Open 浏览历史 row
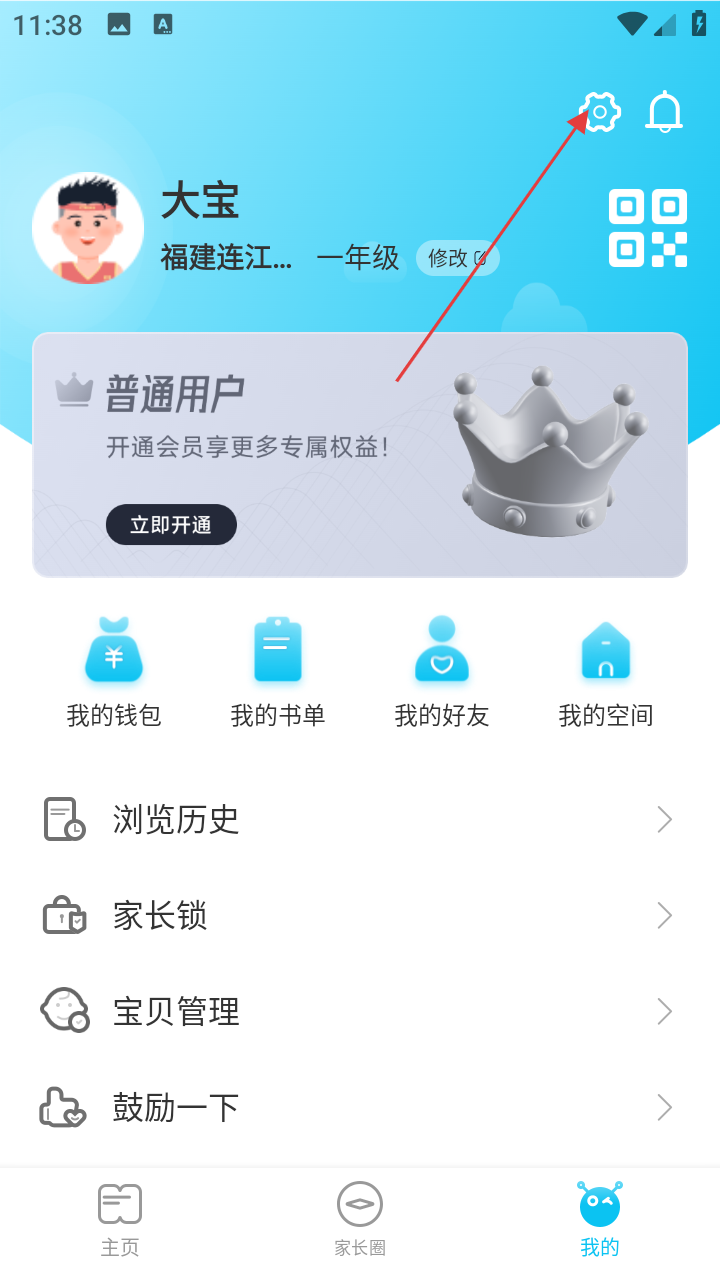The width and height of the screenshot is (720, 1280). [360, 820]
